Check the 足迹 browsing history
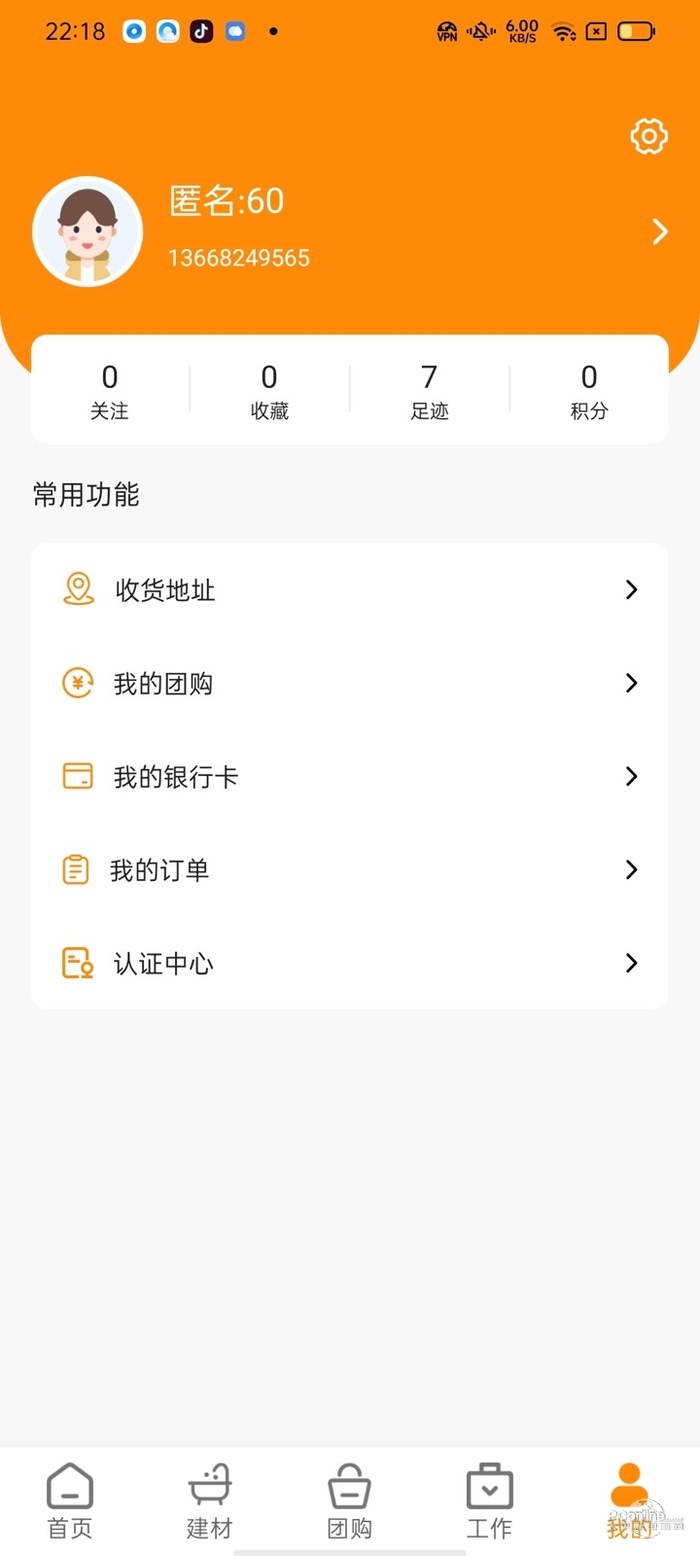This screenshot has height=1556, width=700. 429,390
